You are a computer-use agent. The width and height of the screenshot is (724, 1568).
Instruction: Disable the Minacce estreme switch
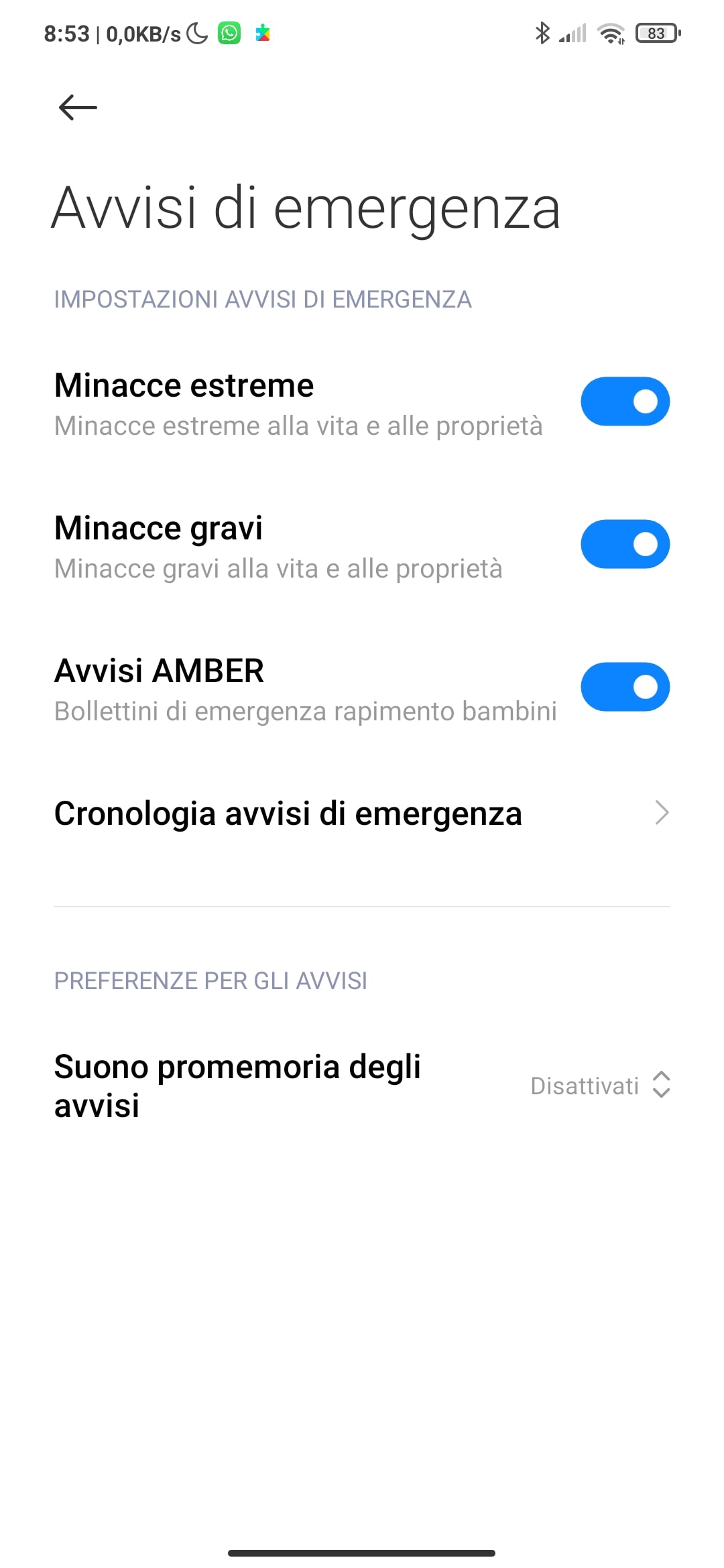click(625, 401)
